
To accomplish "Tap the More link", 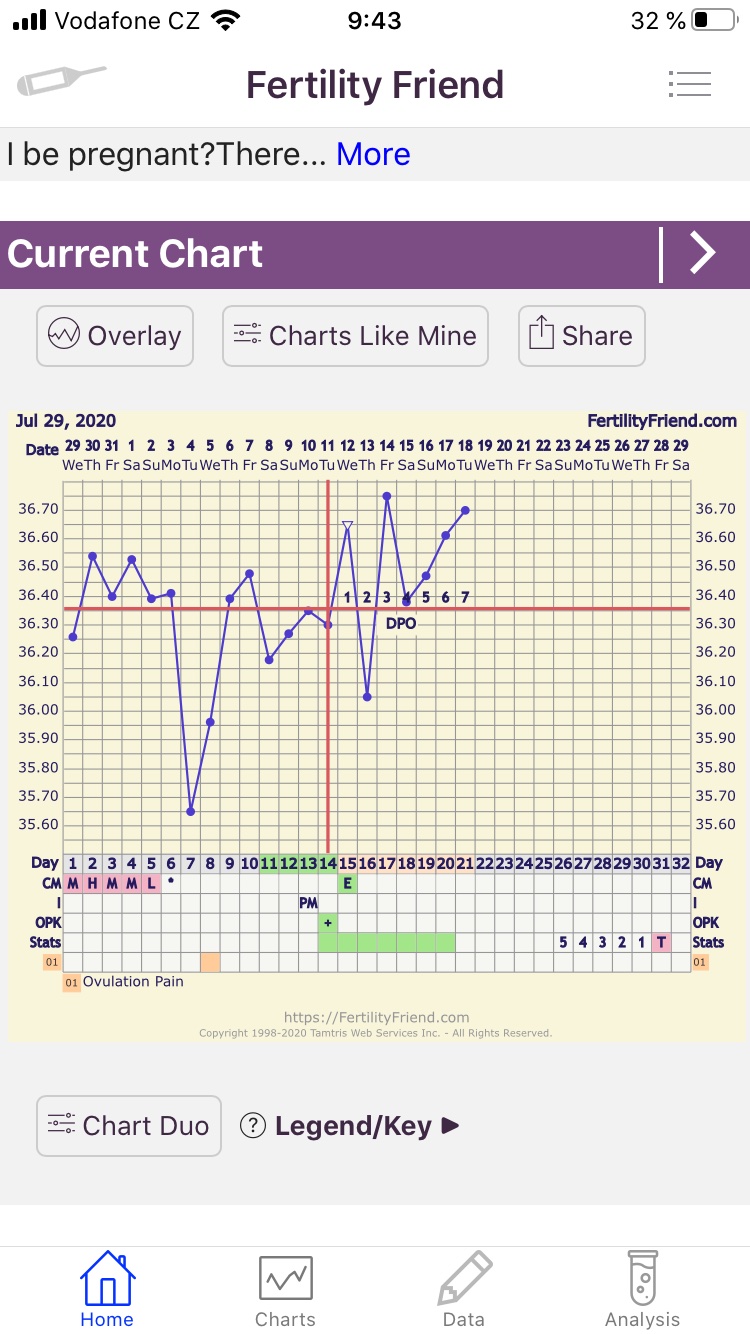I will pos(373,154).
